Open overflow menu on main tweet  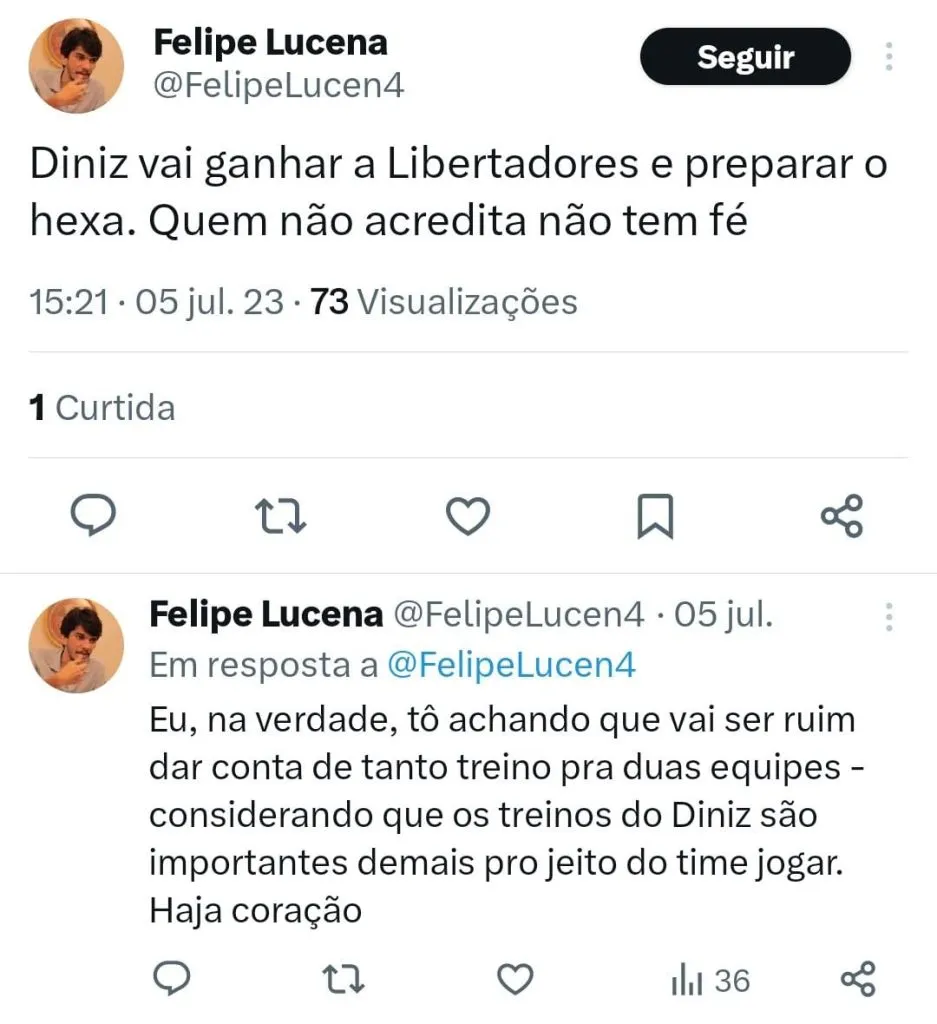coord(889,56)
